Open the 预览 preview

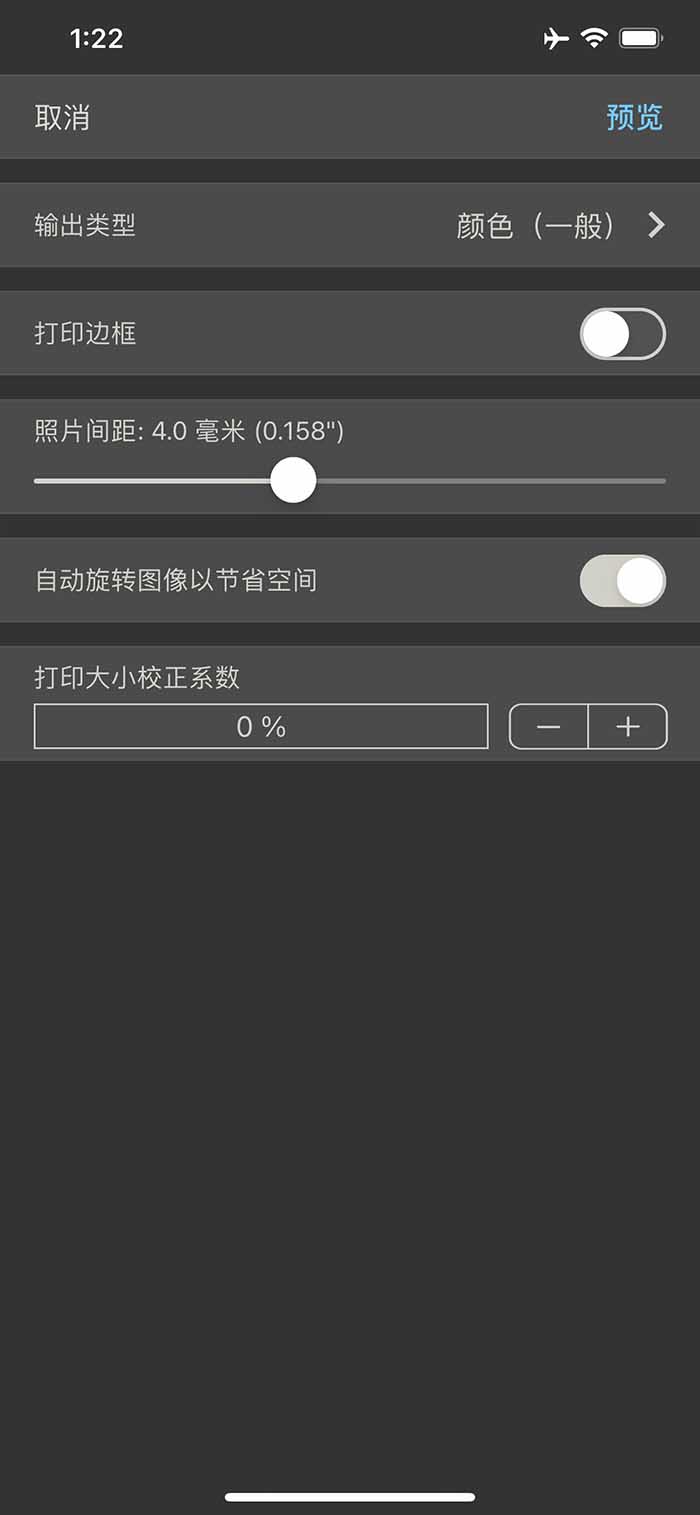point(634,118)
